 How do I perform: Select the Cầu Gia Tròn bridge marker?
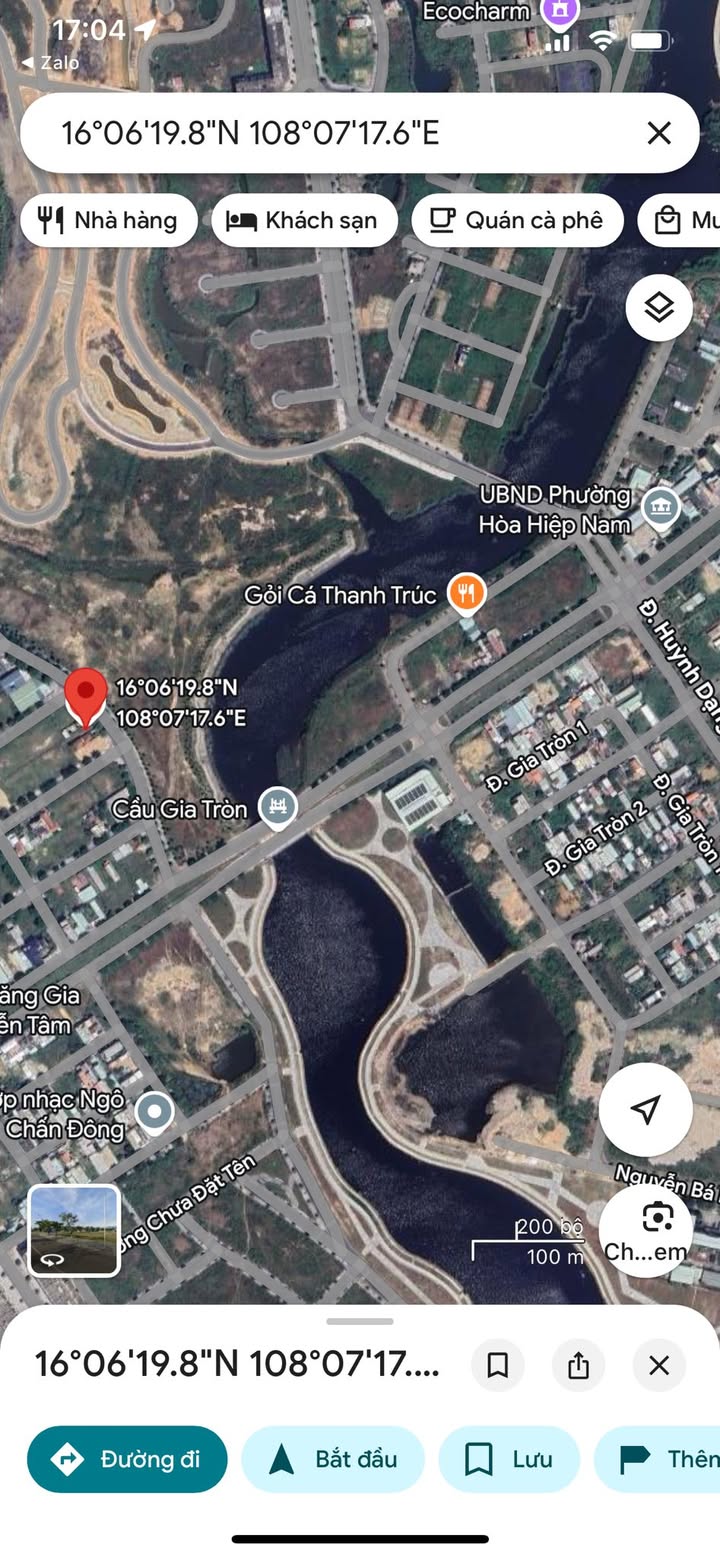click(277, 808)
